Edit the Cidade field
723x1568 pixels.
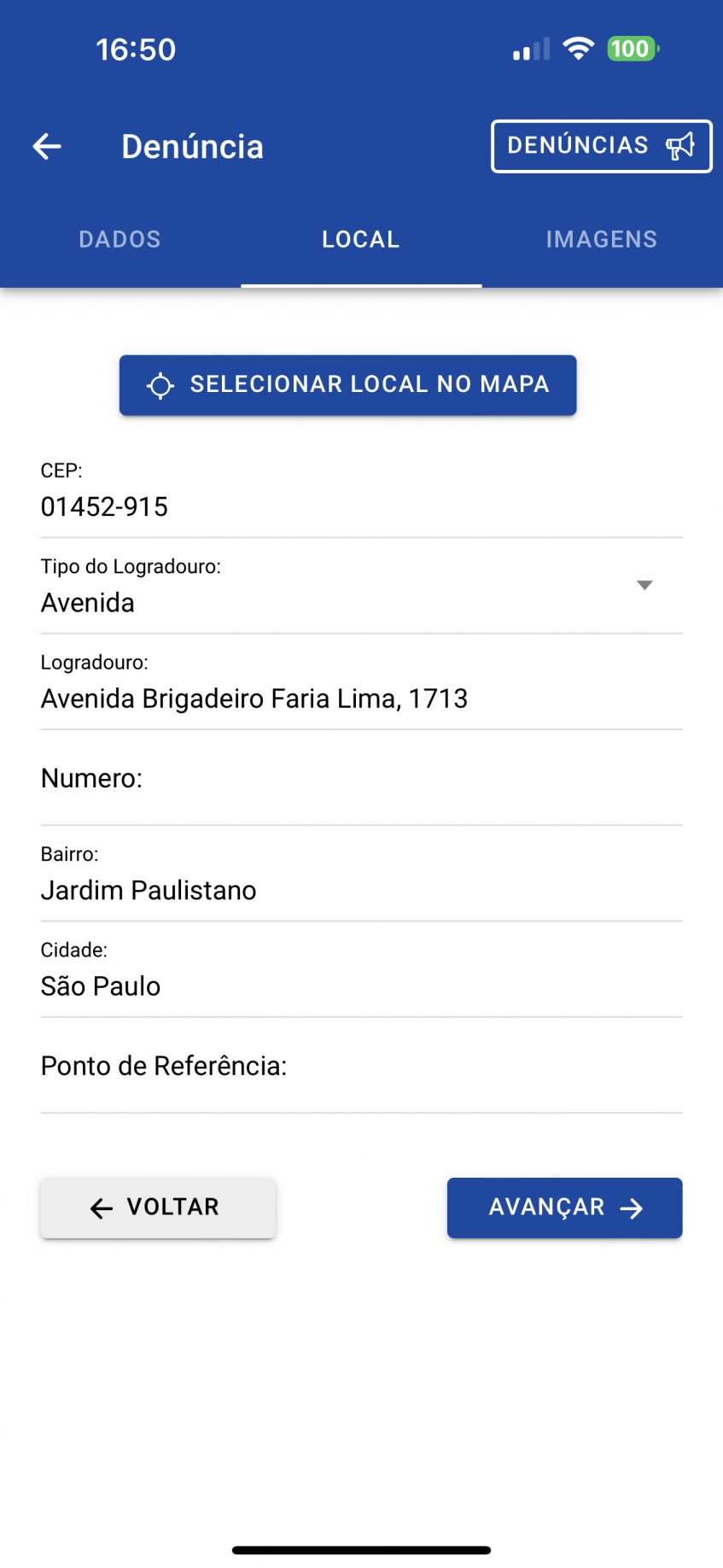click(x=361, y=986)
